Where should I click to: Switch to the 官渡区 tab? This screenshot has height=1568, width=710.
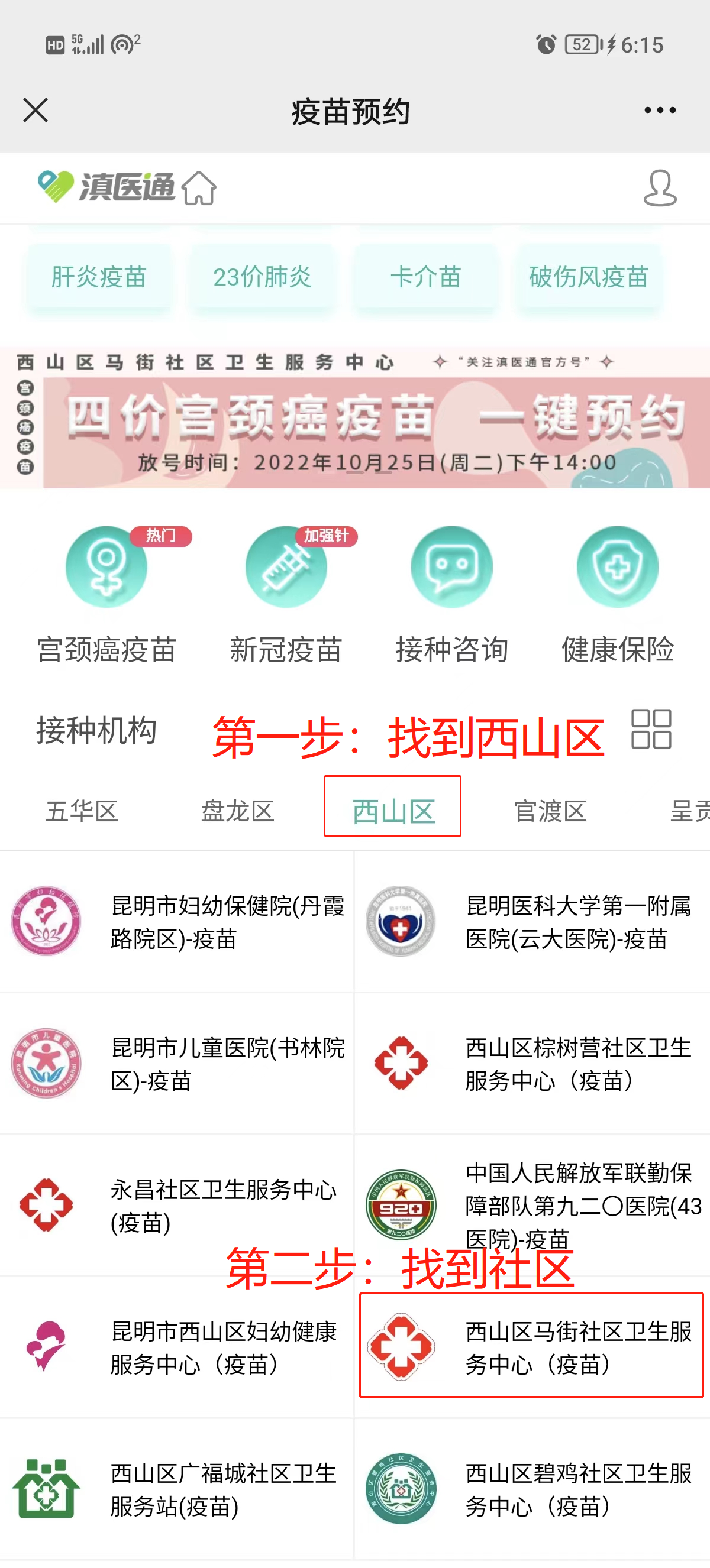tap(550, 811)
